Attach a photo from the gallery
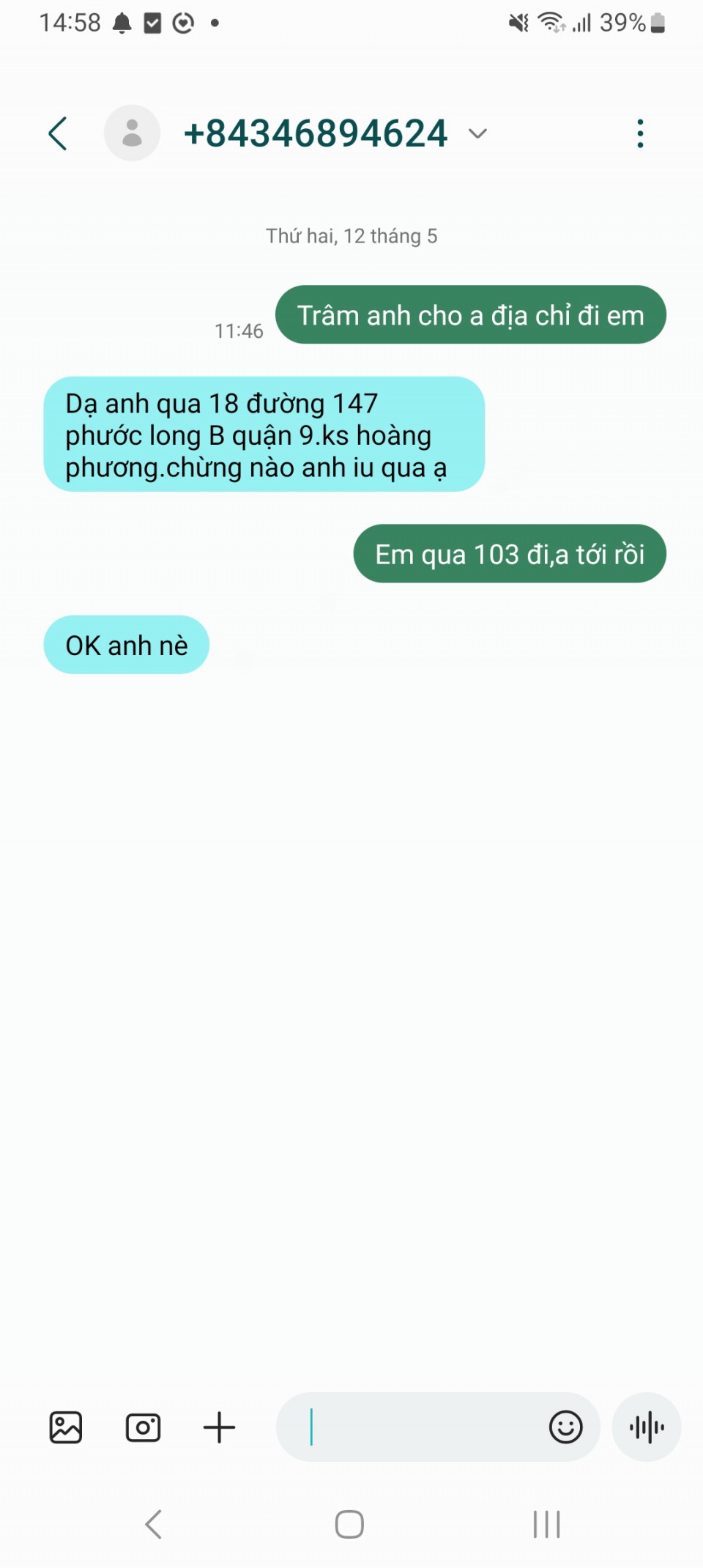Screen dimensions: 703x1568 [x=66, y=1427]
